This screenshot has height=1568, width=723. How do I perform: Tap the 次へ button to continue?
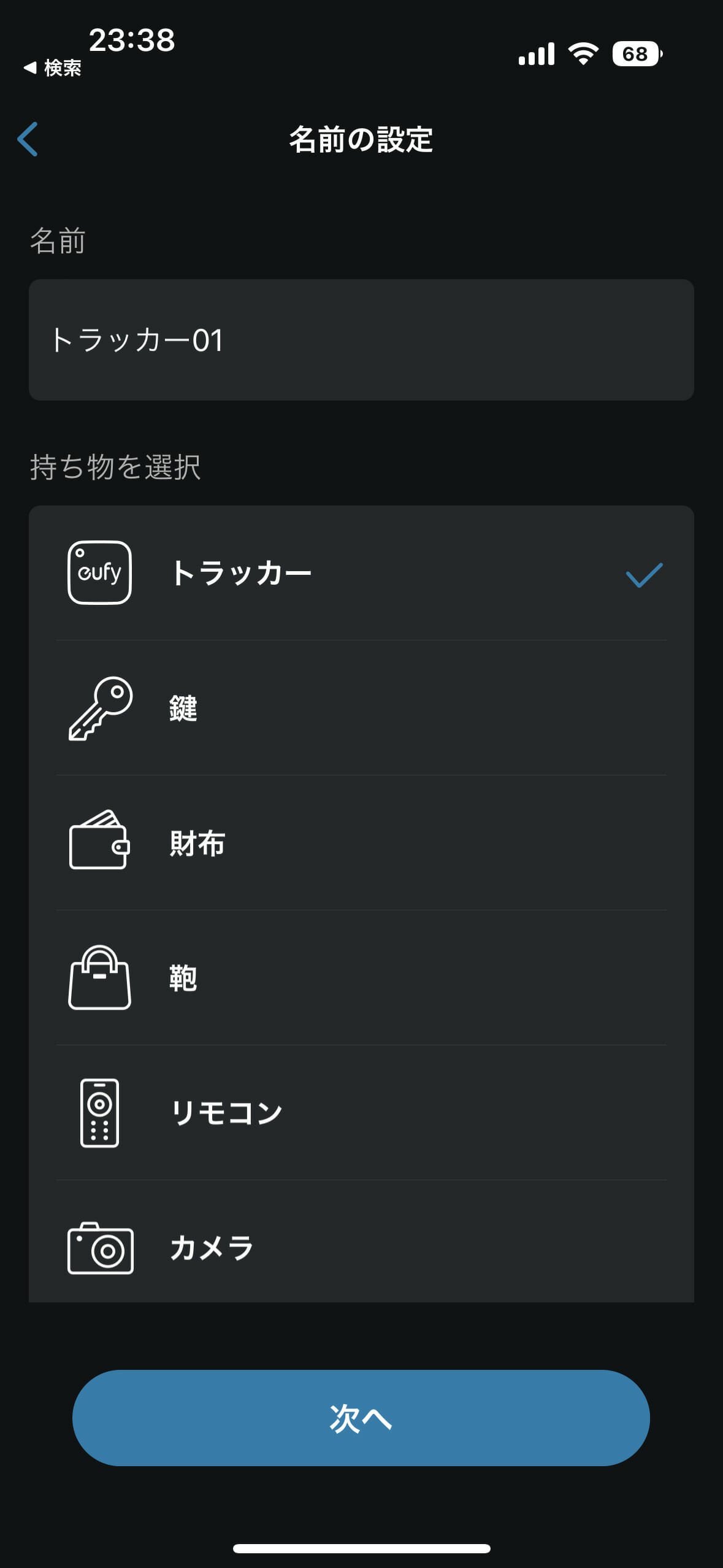pos(361,1418)
